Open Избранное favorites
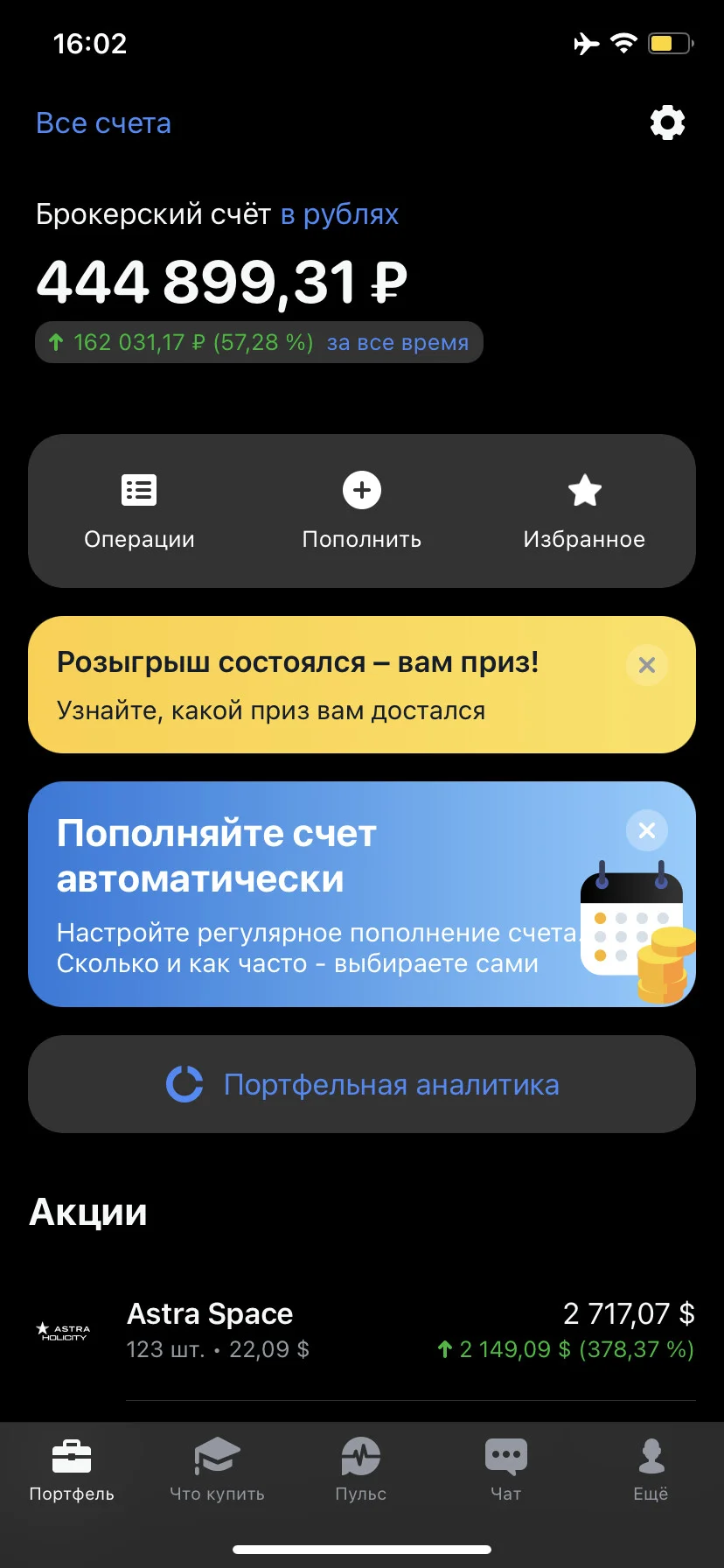The width and height of the screenshot is (724, 1568). tap(584, 512)
